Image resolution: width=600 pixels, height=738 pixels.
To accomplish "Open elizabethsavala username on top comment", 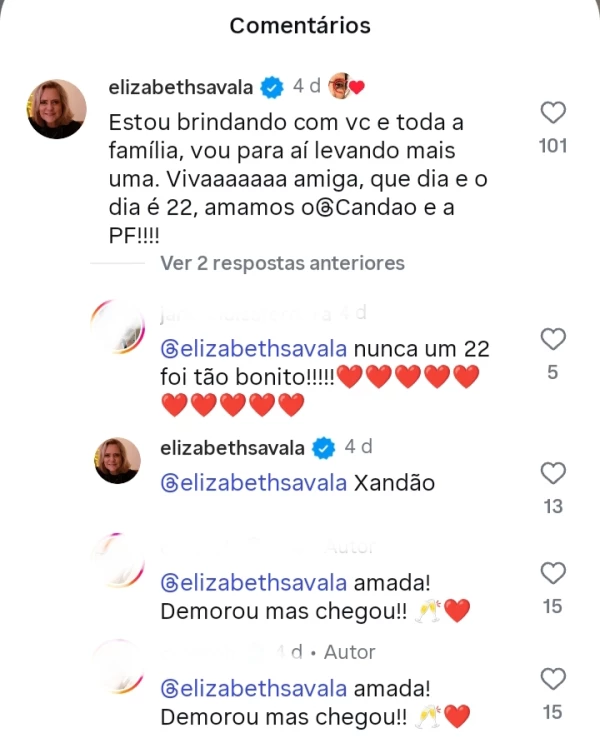I will 180,87.
